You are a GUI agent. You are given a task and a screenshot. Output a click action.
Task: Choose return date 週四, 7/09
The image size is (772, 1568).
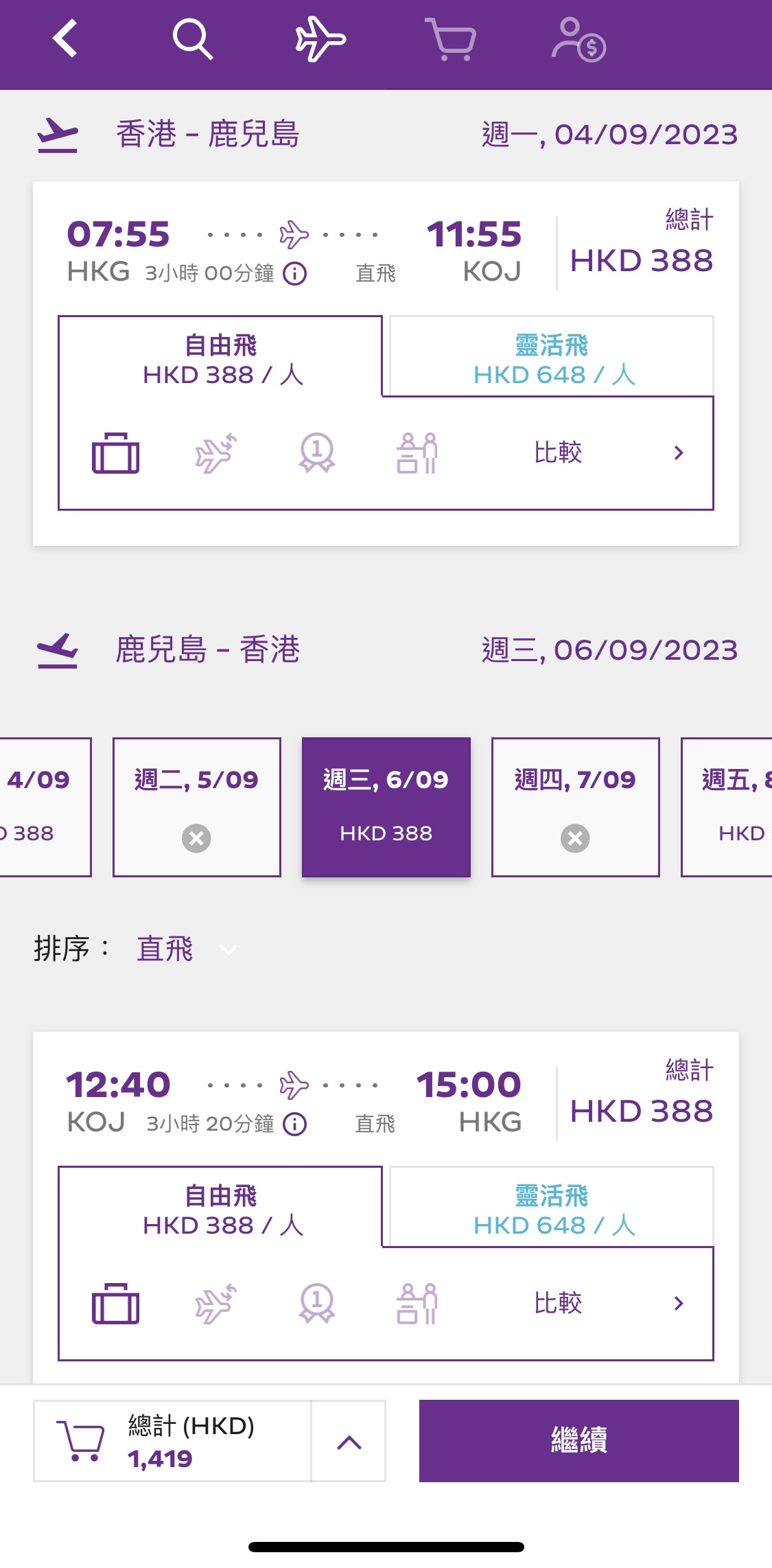click(x=575, y=807)
